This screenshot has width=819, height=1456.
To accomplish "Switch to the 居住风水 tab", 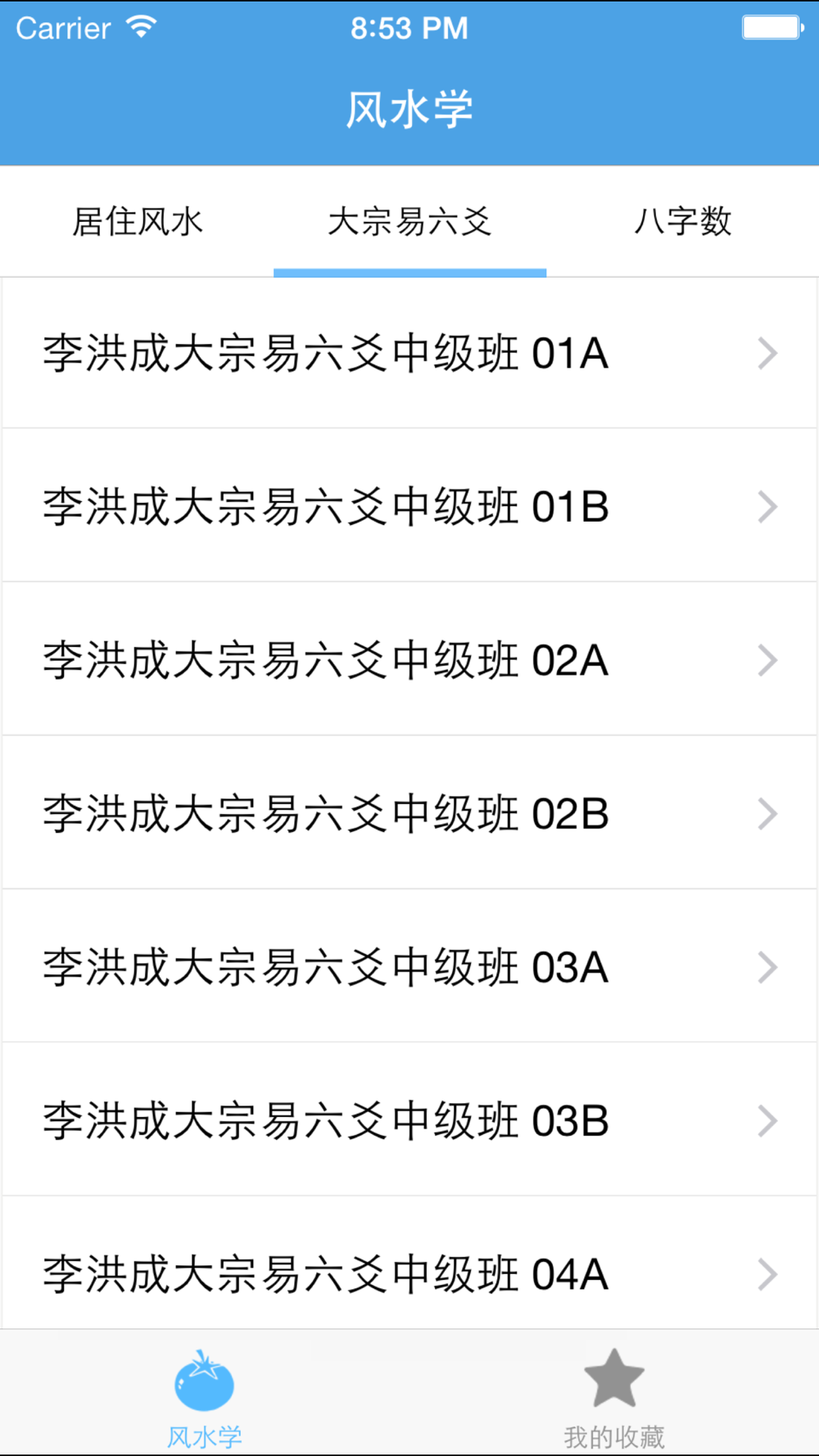I will [x=138, y=222].
